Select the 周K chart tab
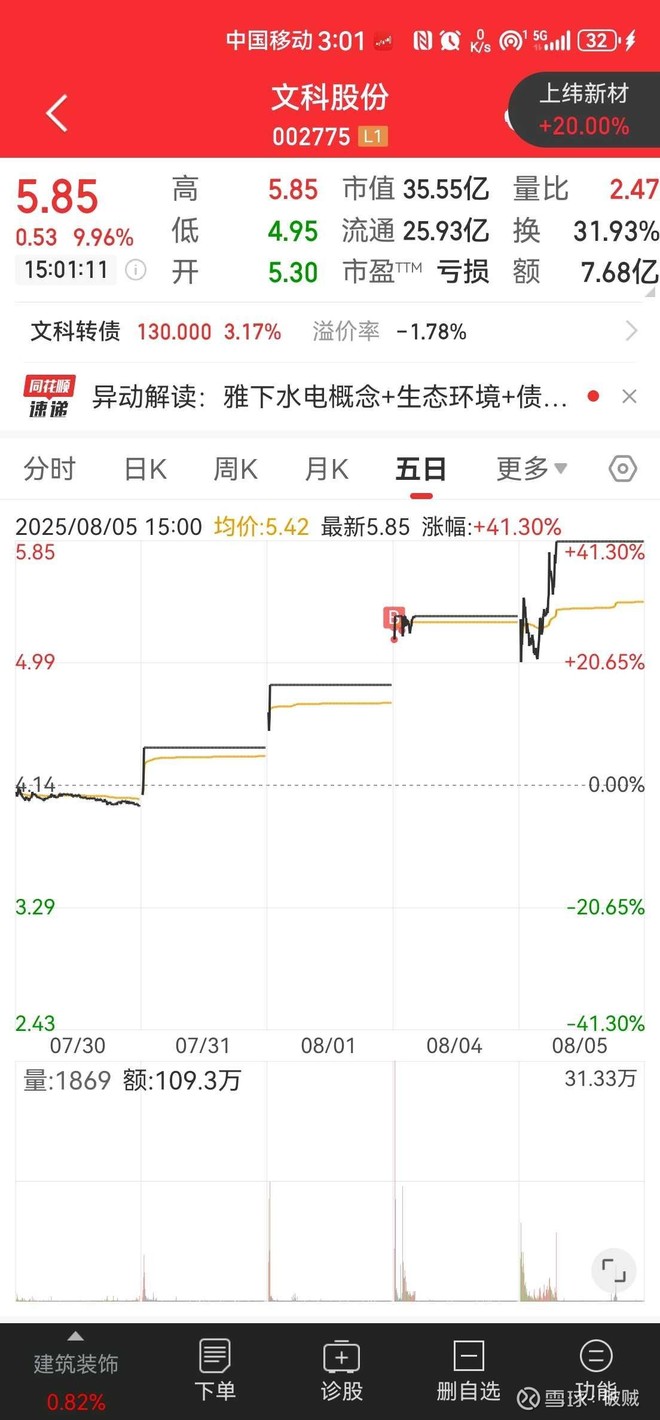This screenshot has height=1420, width=660. (x=236, y=469)
